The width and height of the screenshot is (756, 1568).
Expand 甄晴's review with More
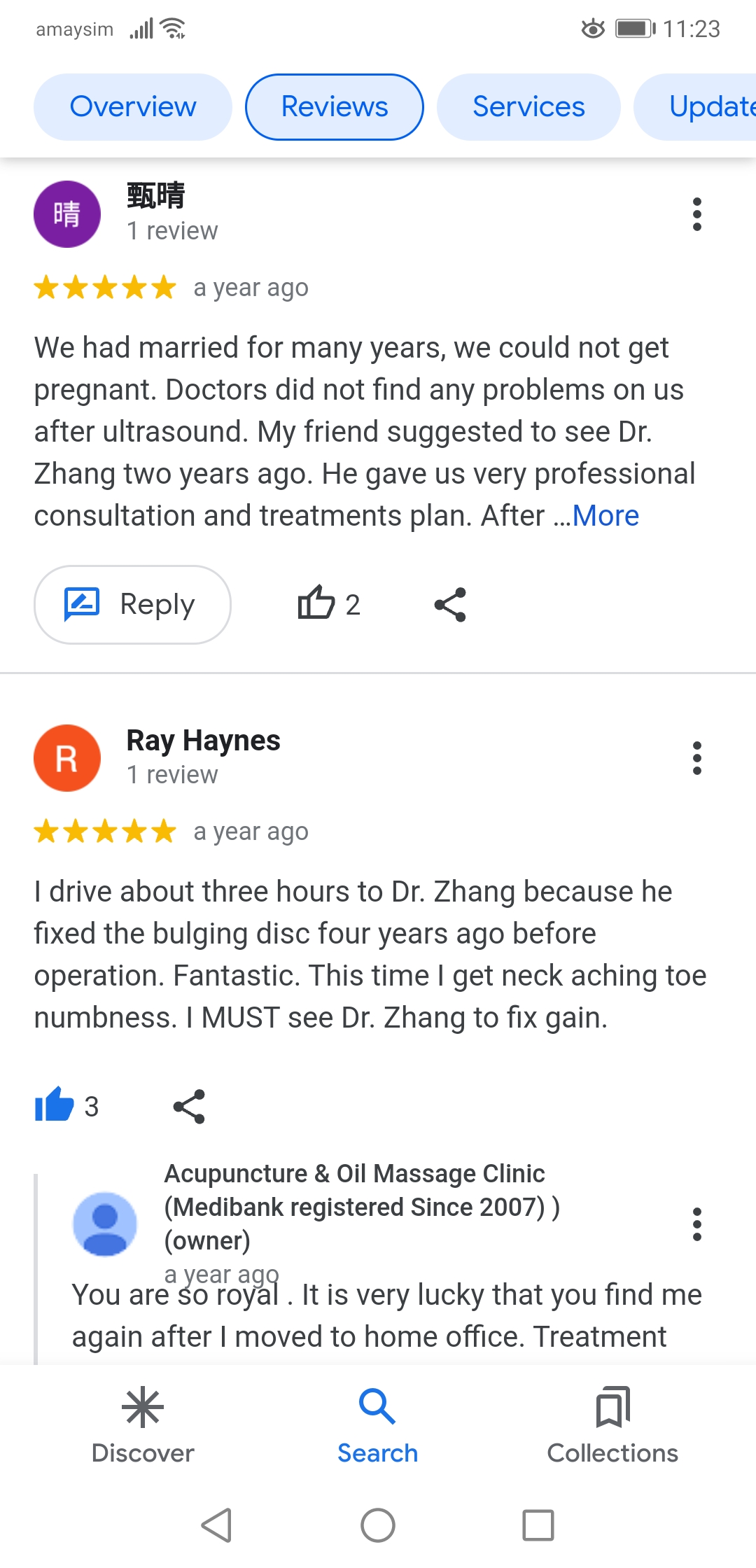[605, 516]
